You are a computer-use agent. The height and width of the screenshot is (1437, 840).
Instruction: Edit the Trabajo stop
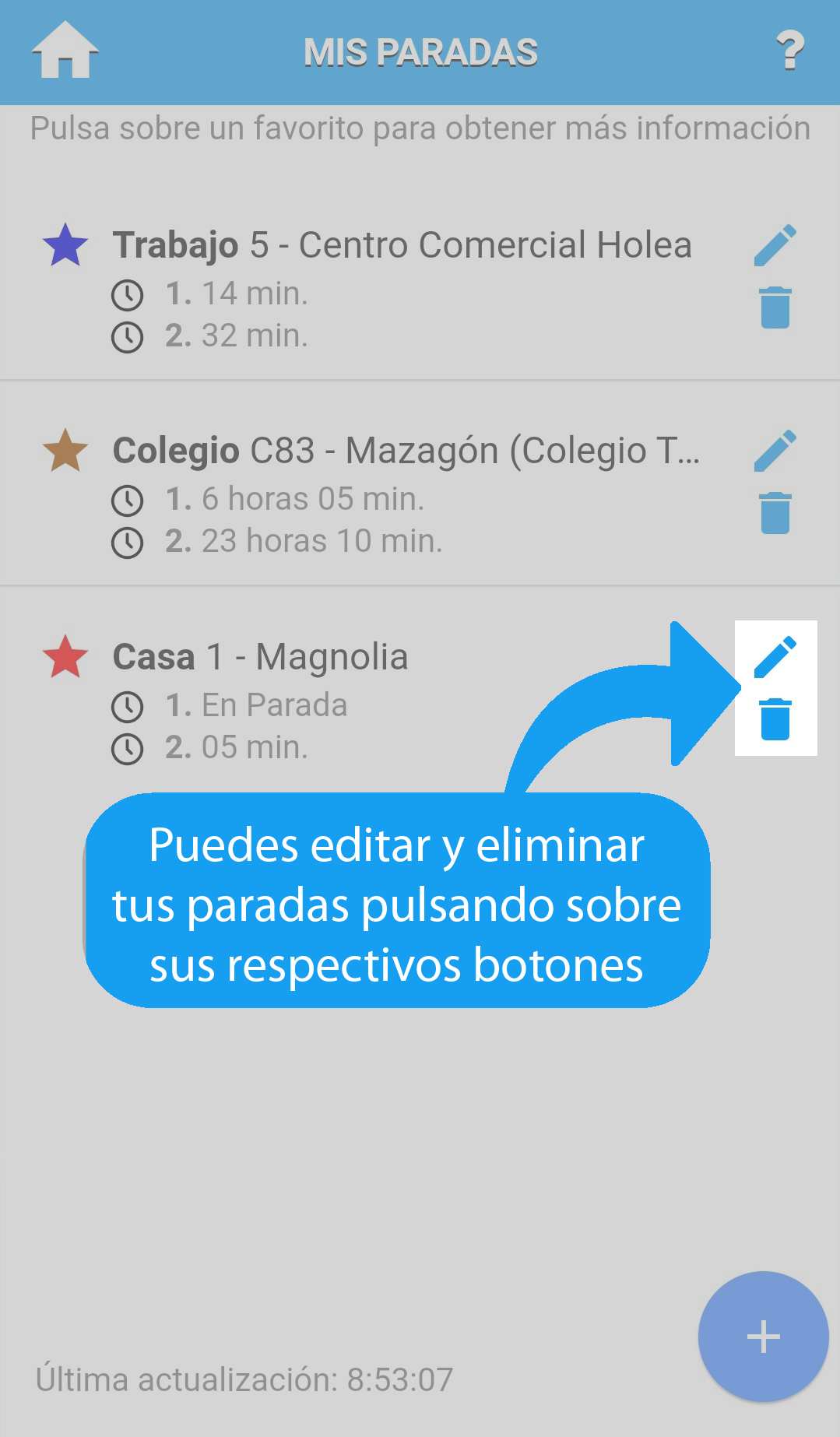click(x=775, y=245)
